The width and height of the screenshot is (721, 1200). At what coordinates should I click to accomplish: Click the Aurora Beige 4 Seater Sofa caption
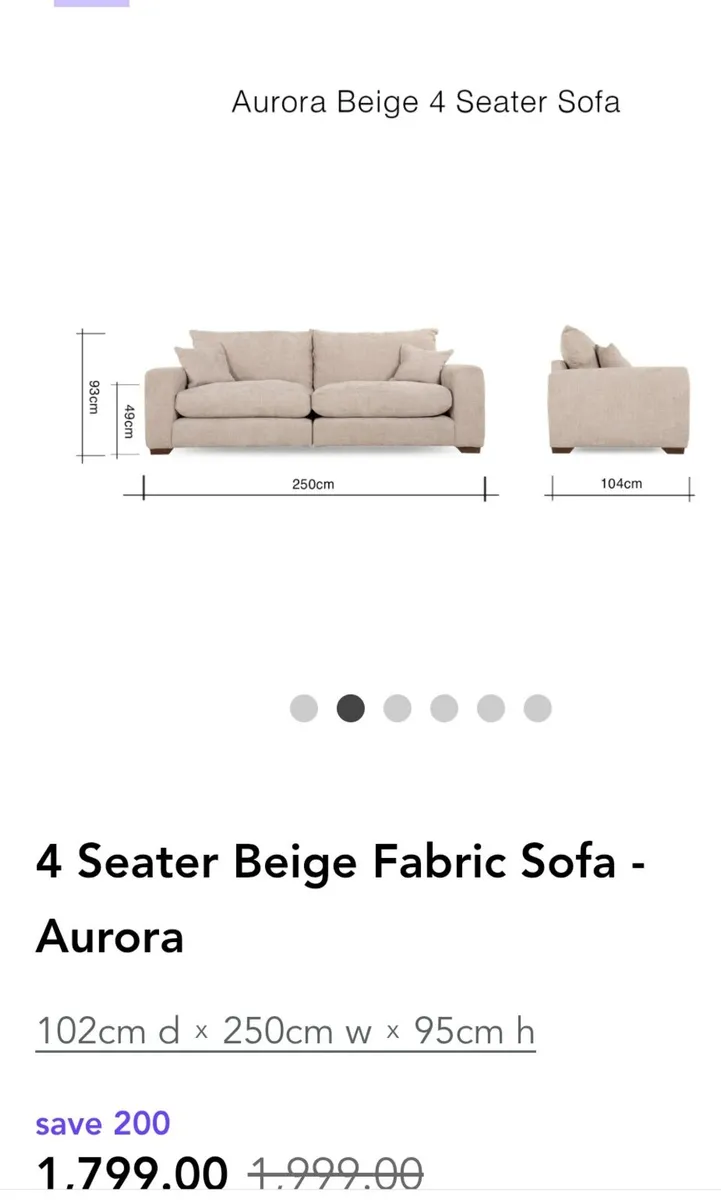(x=426, y=102)
